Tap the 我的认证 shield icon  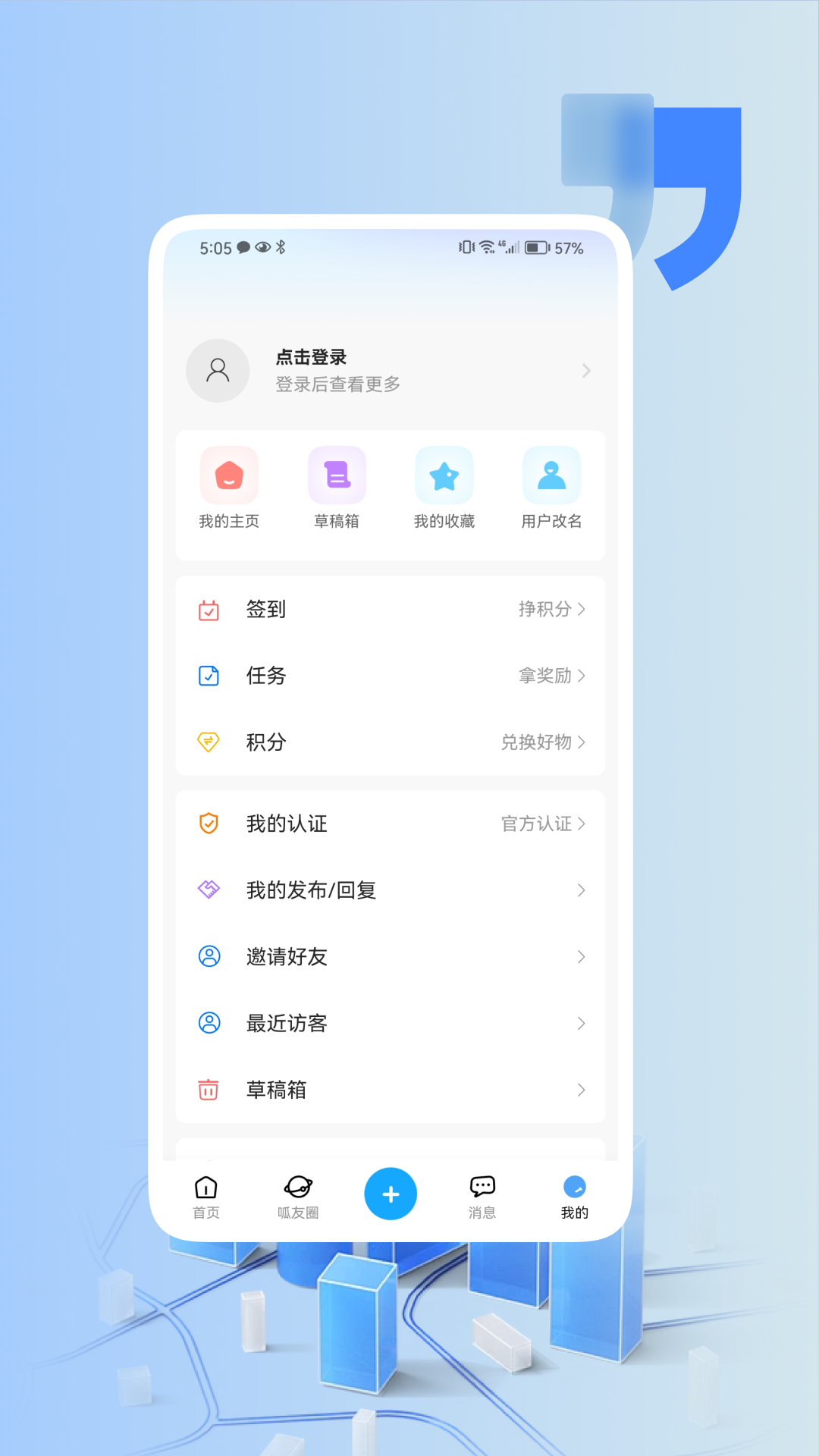tap(208, 824)
